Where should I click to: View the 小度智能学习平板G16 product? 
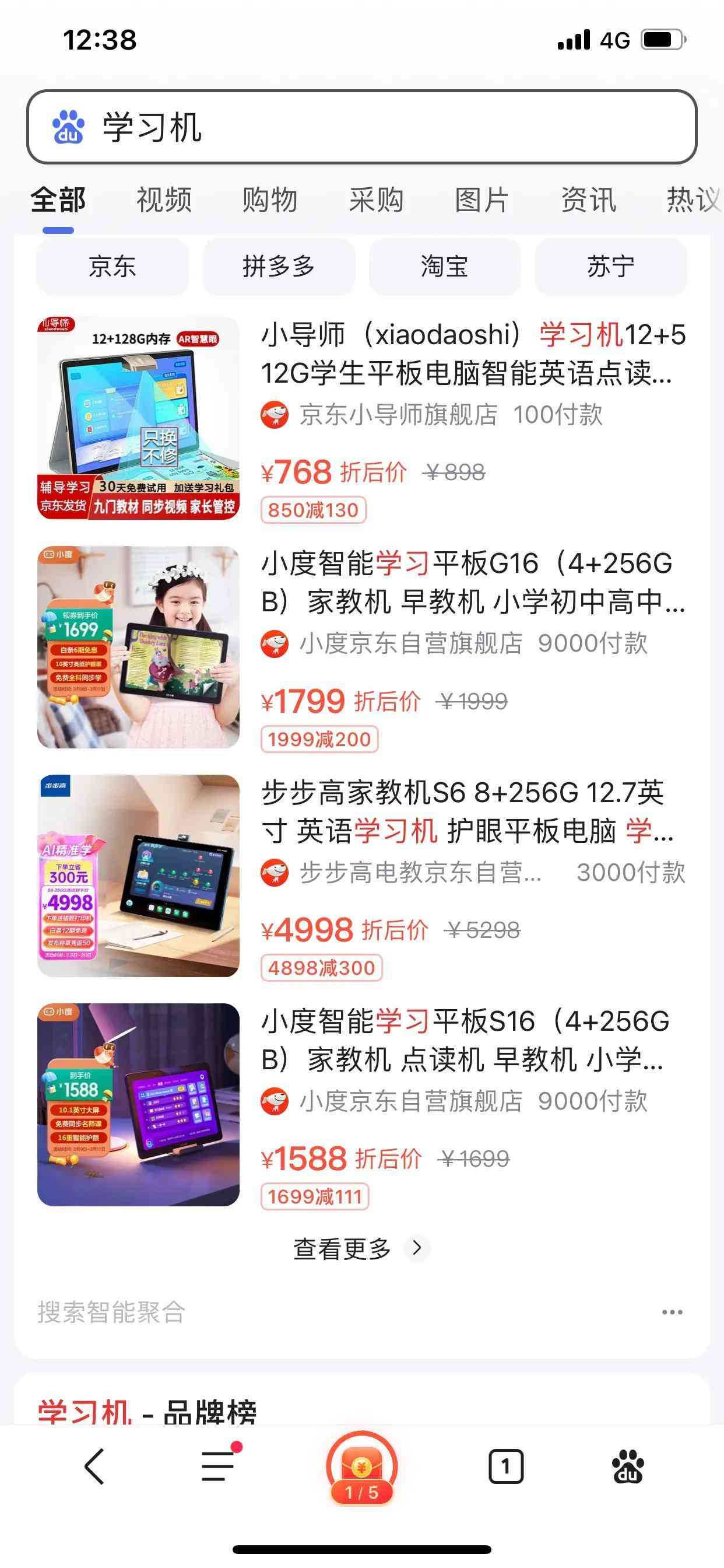click(x=472, y=583)
